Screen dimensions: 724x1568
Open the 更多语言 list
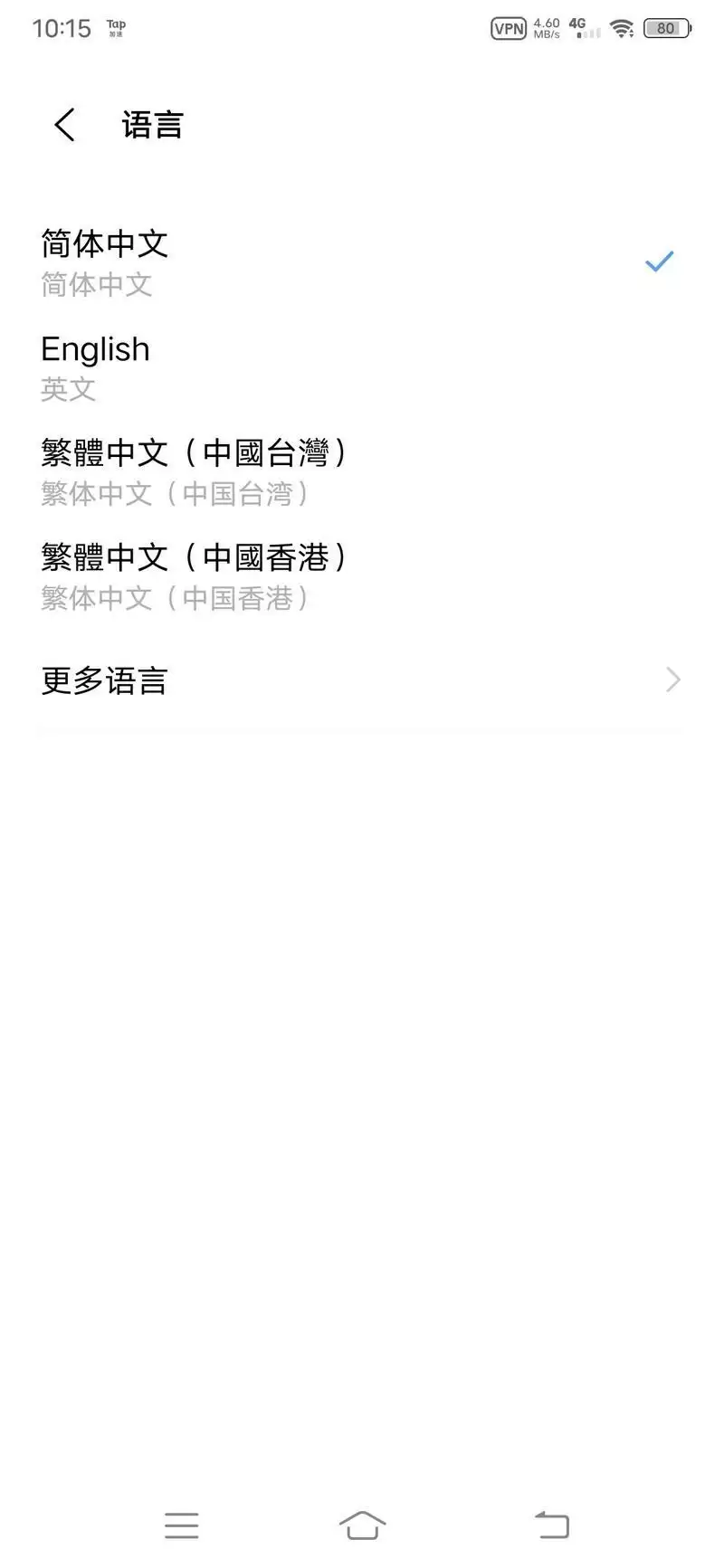[x=103, y=679]
